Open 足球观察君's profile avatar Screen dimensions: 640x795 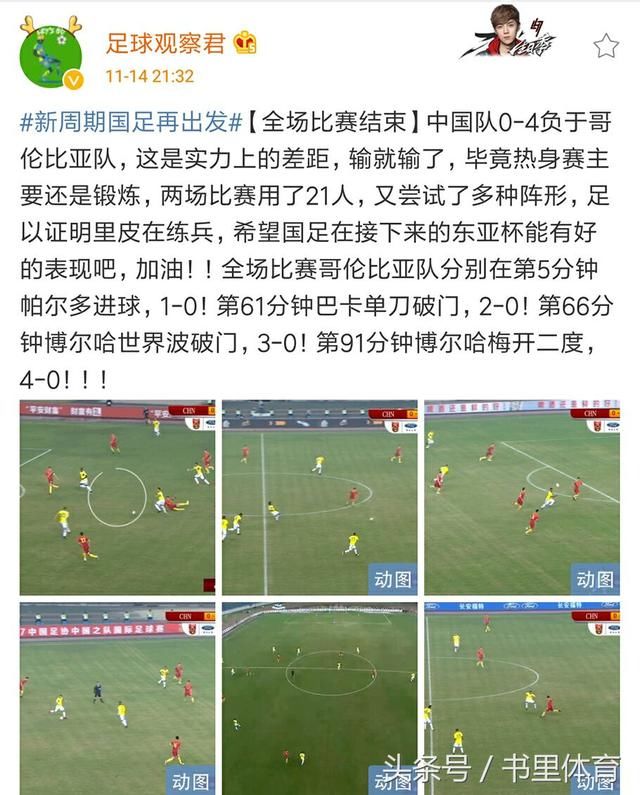[x=51, y=51]
